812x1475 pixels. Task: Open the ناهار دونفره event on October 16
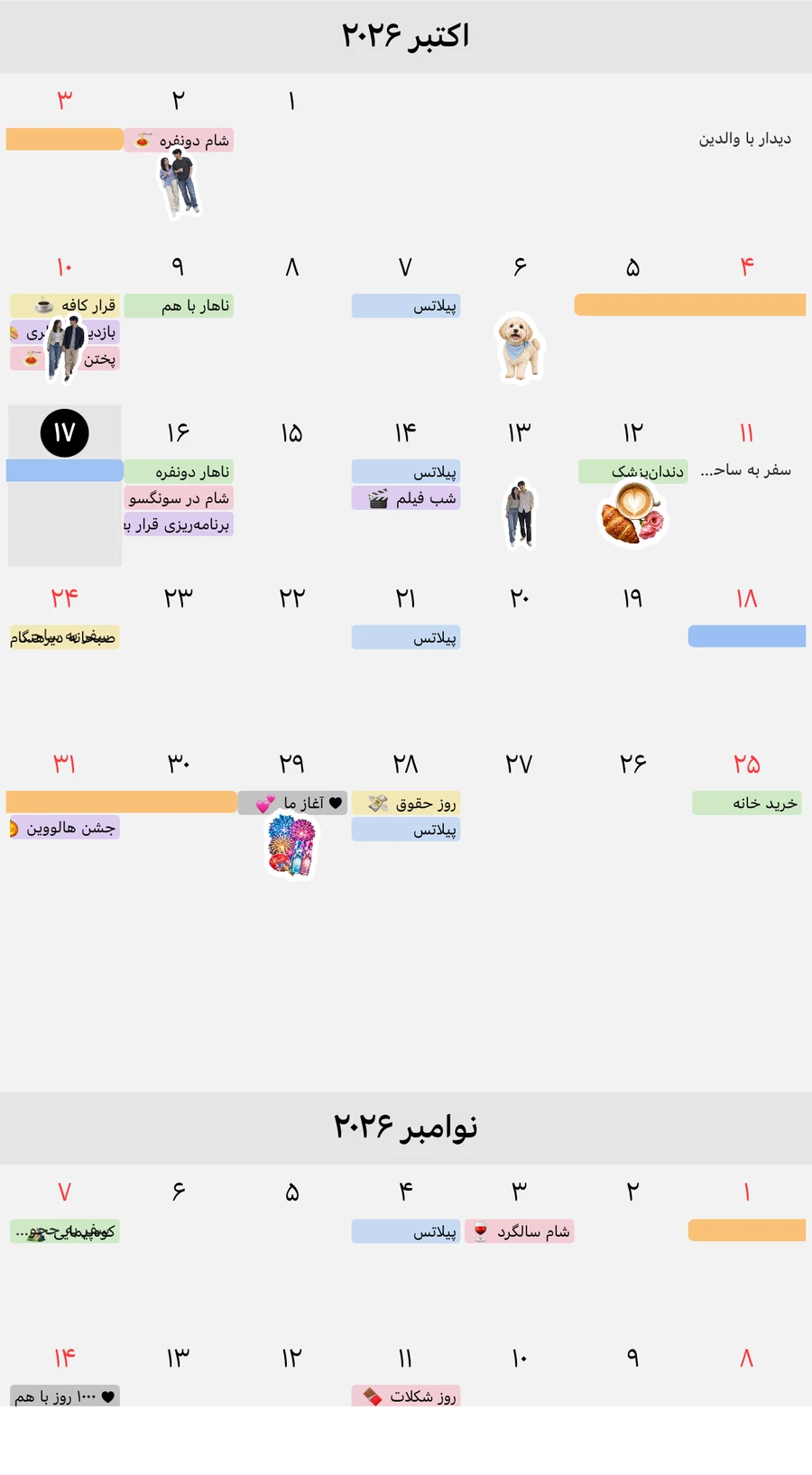pyautogui.click(x=179, y=471)
